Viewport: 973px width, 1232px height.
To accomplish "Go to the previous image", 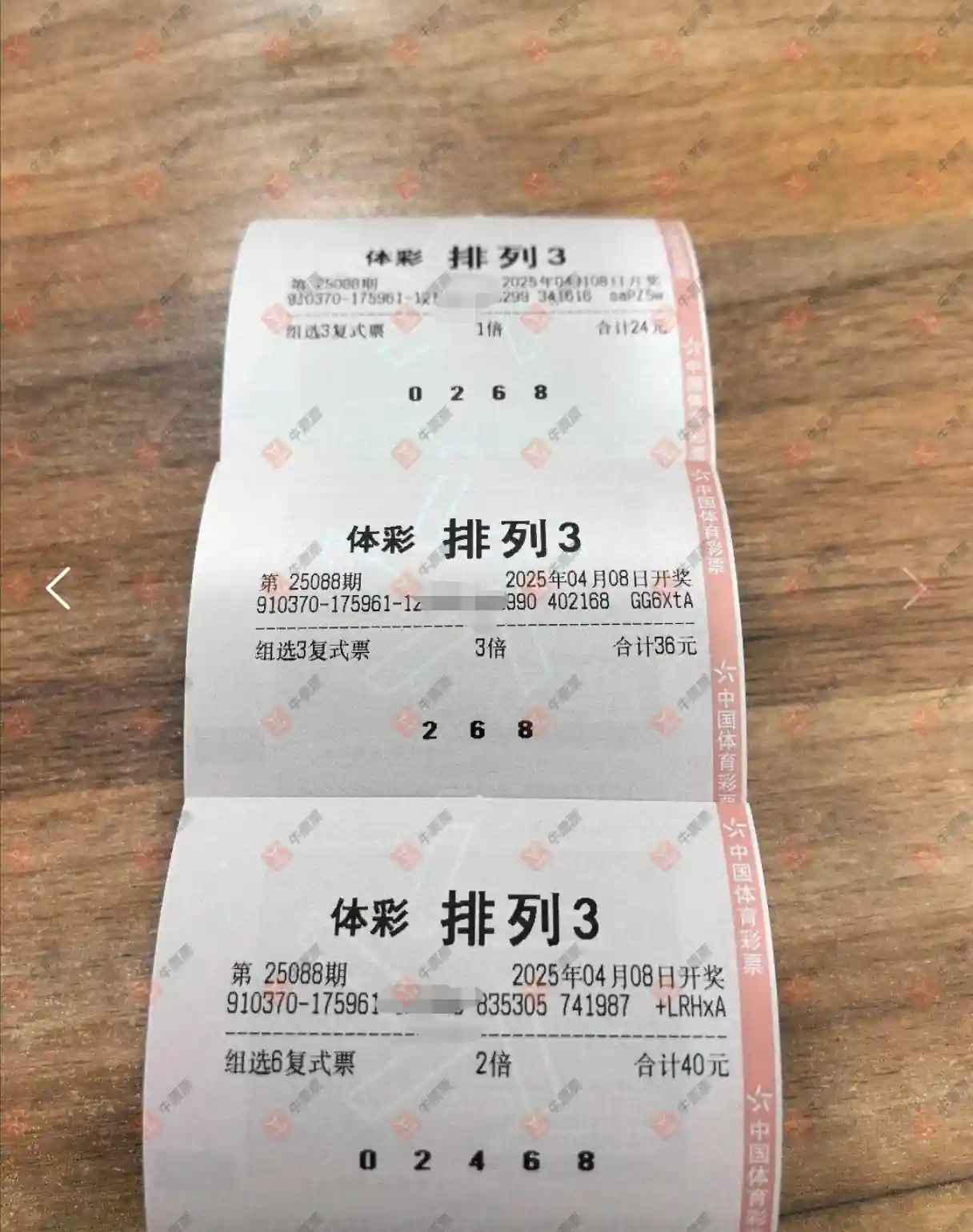I will pyautogui.click(x=58, y=589).
